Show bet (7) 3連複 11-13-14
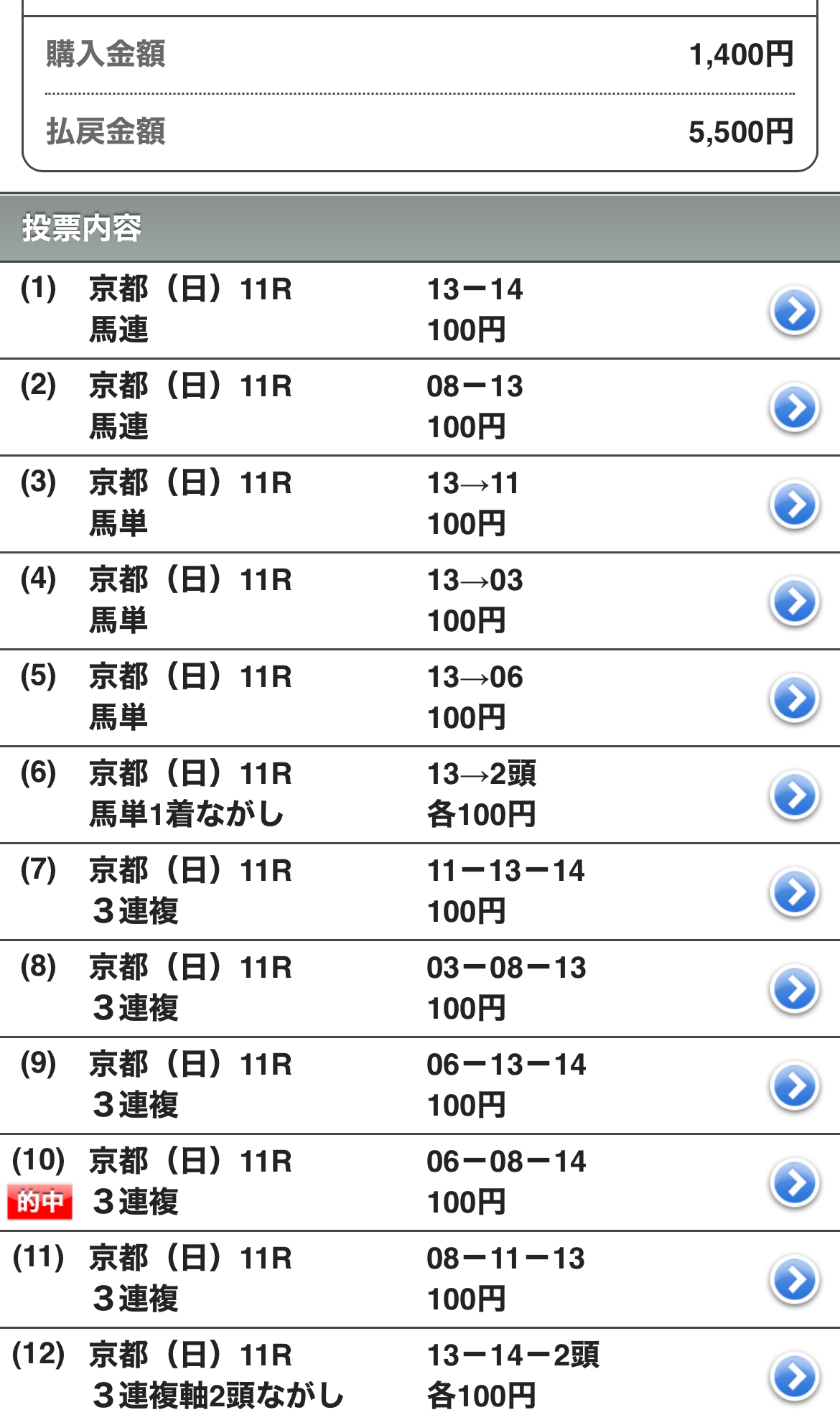The width and height of the screenshot is (840, 1420). pyautogui.click(x=420, y=892)
